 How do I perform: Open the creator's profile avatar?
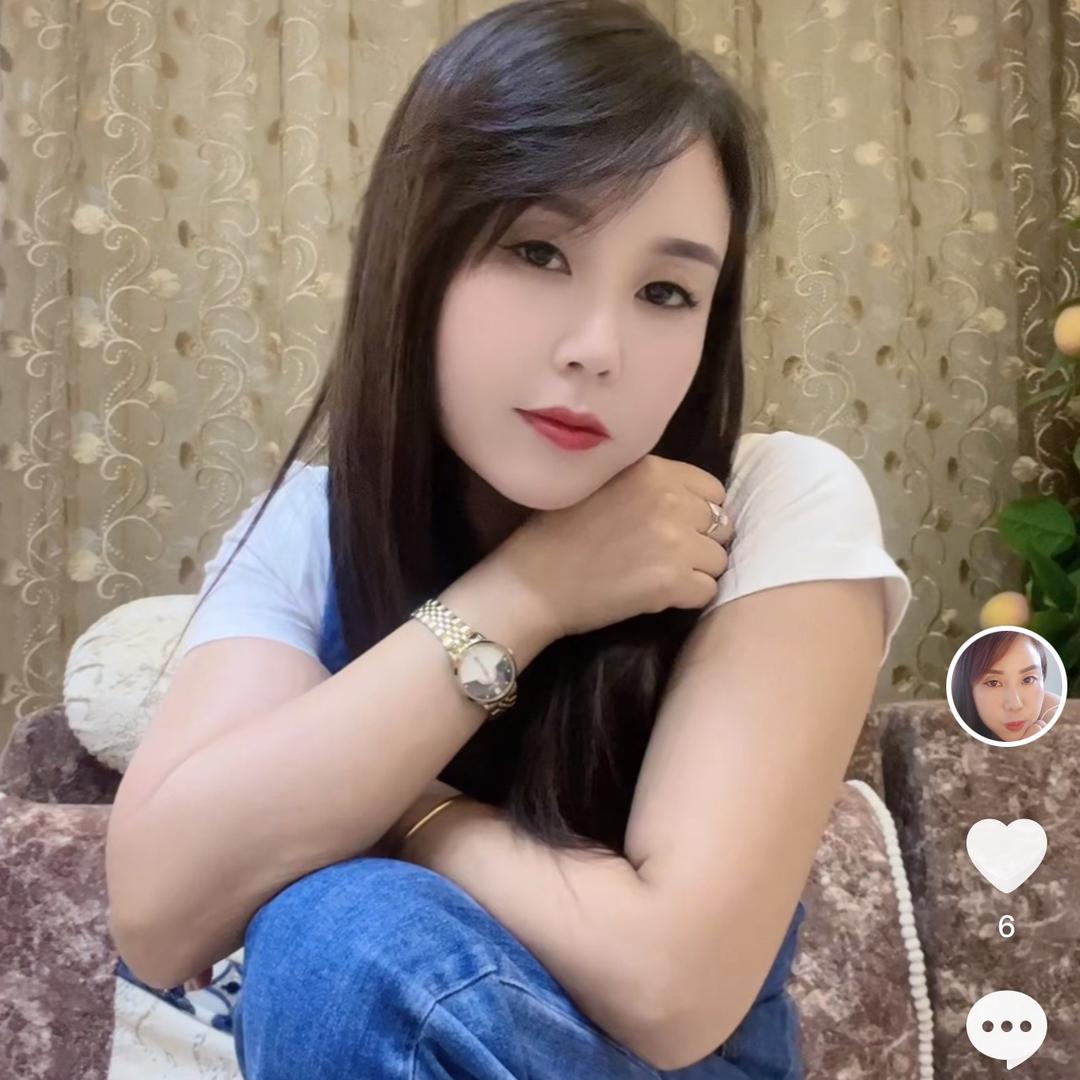pyautogui.click(x=1006, y=686)
